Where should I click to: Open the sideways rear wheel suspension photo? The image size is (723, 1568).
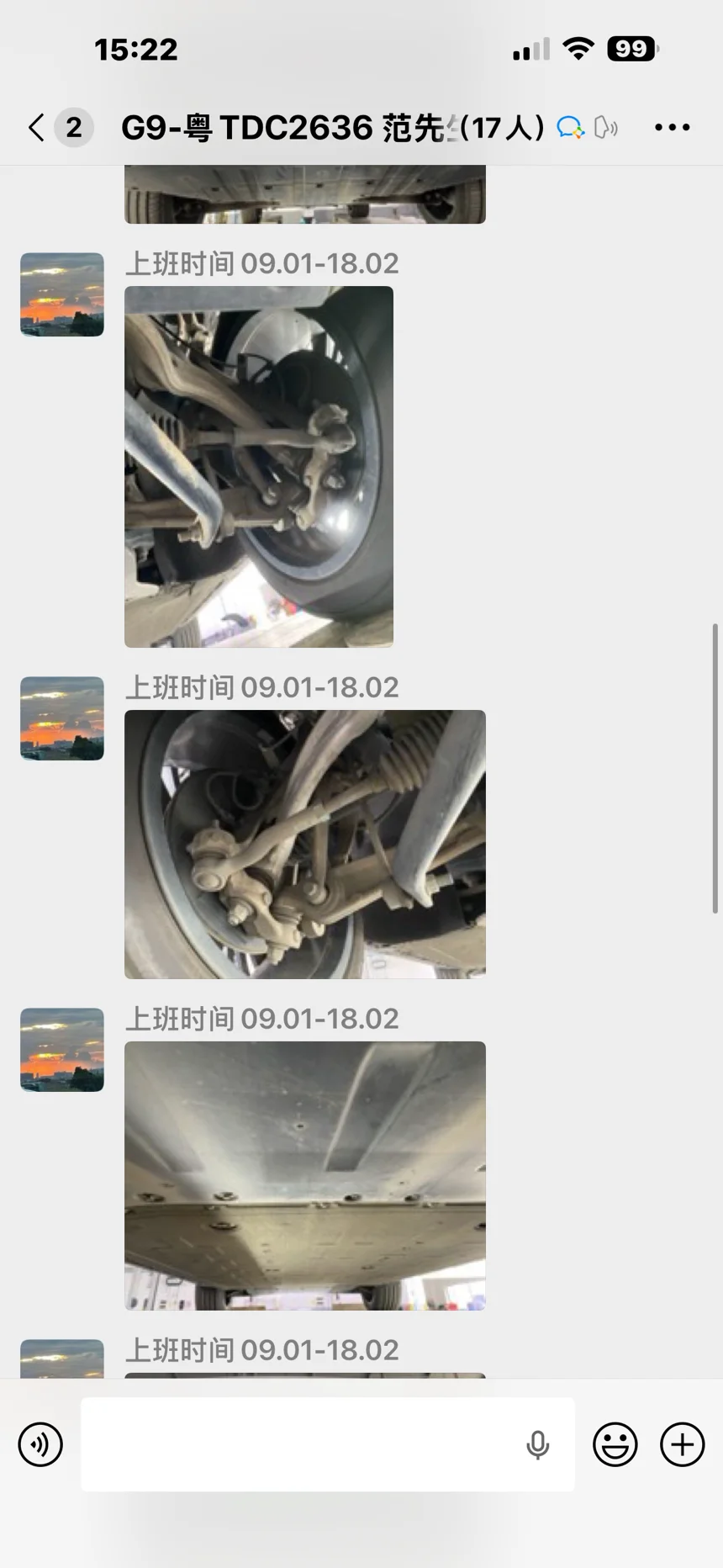click(x=259, y=467)
